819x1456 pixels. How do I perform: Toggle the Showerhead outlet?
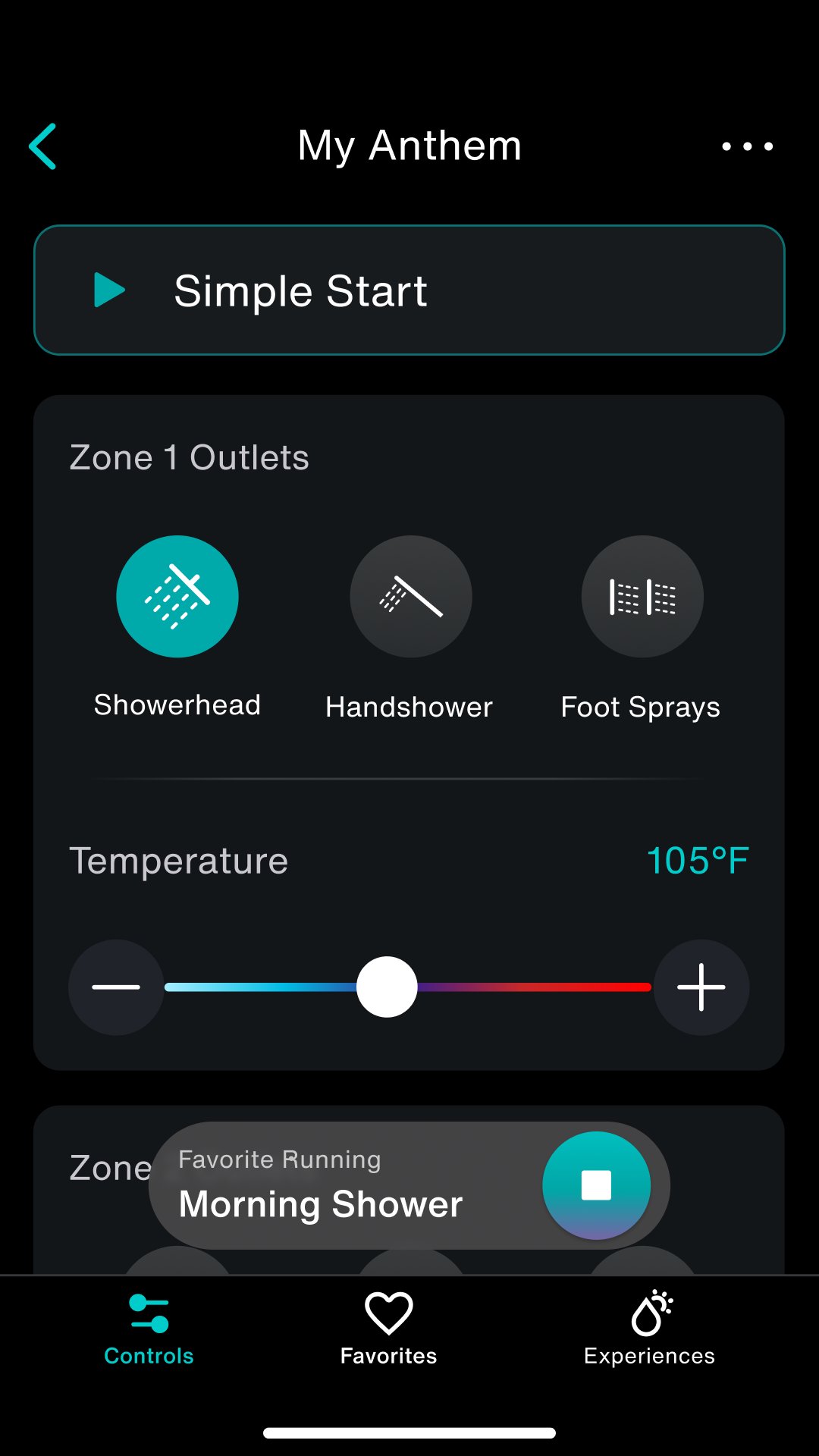coord(177,596)
